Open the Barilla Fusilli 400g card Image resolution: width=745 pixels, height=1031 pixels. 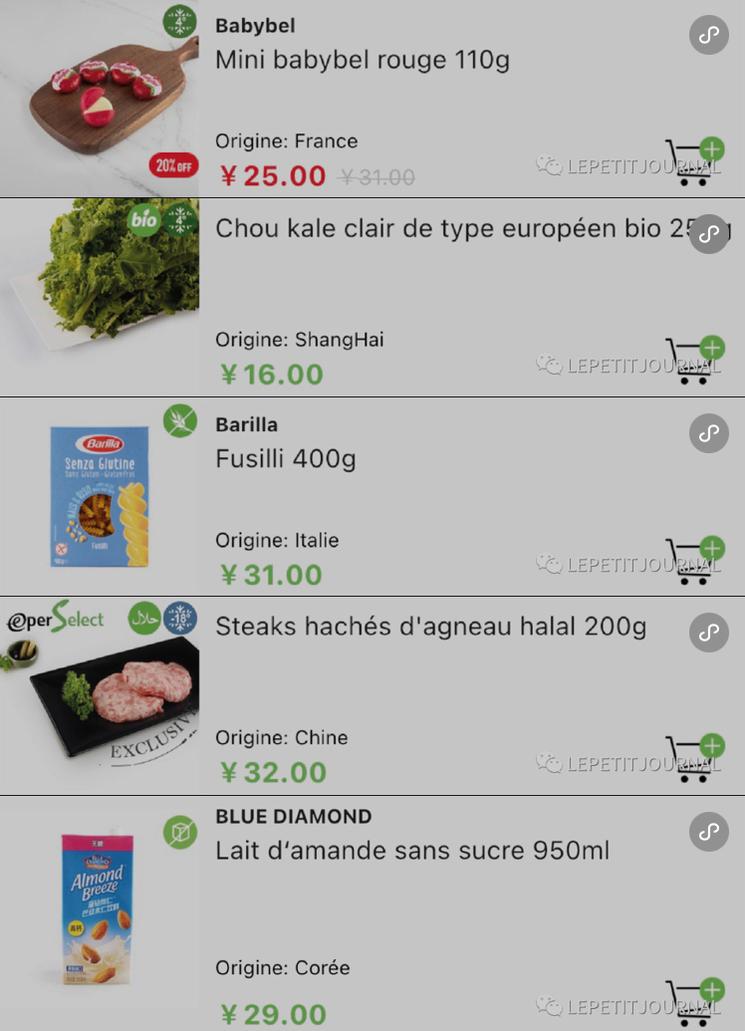(x=286, y=459)
